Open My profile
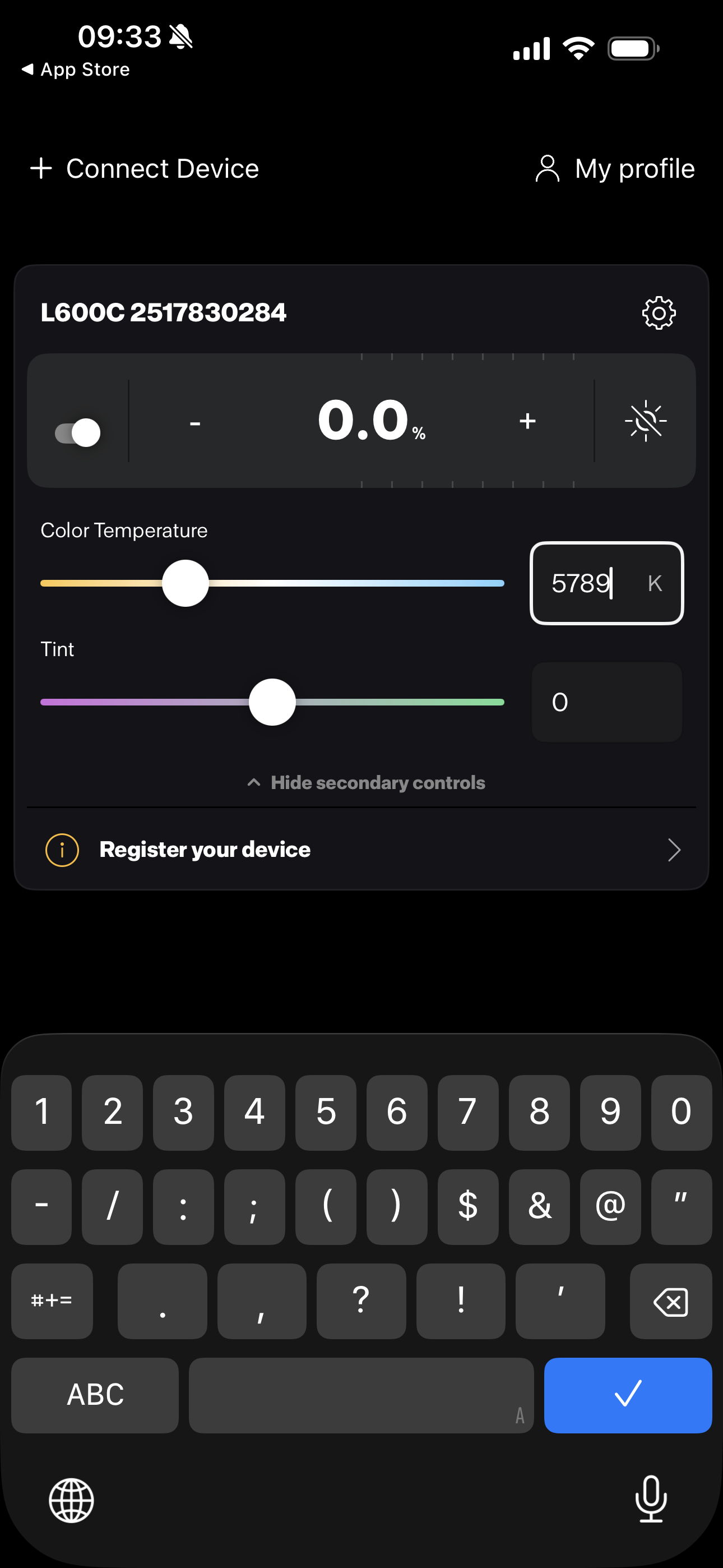Screen dimensions: 723x1568 click(x=615, y=169)
